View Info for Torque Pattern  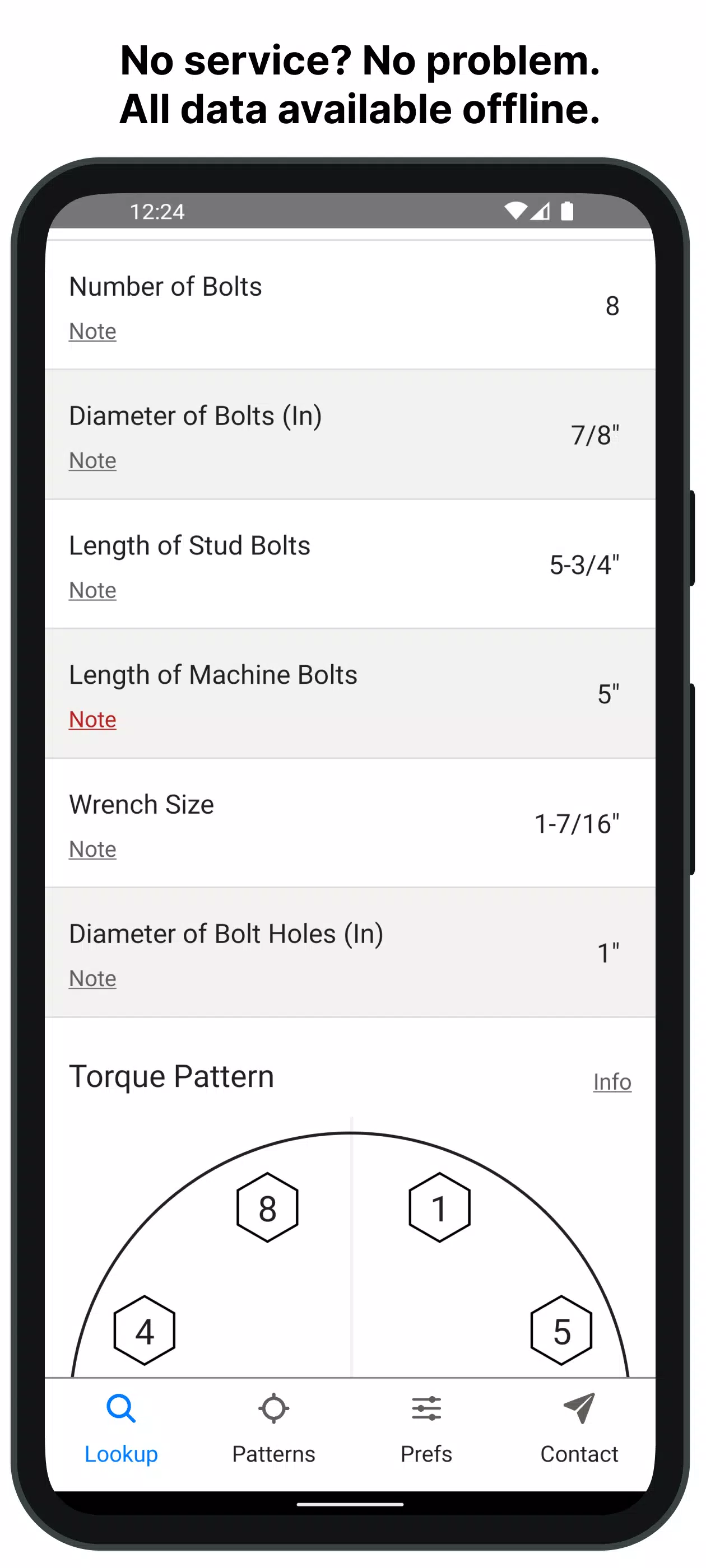[x=612, y=1082]
